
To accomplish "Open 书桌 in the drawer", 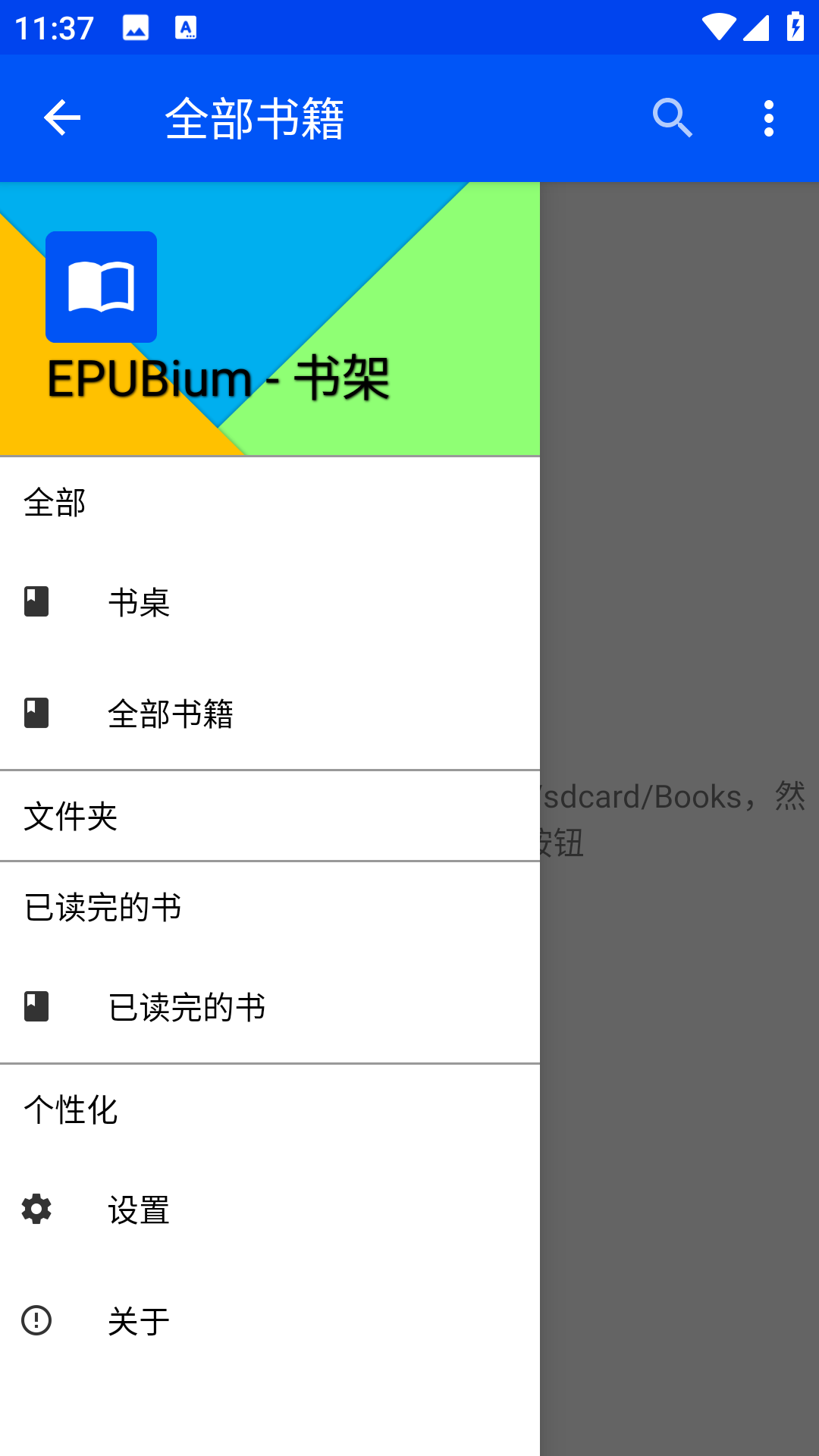I will pos(270,602).
